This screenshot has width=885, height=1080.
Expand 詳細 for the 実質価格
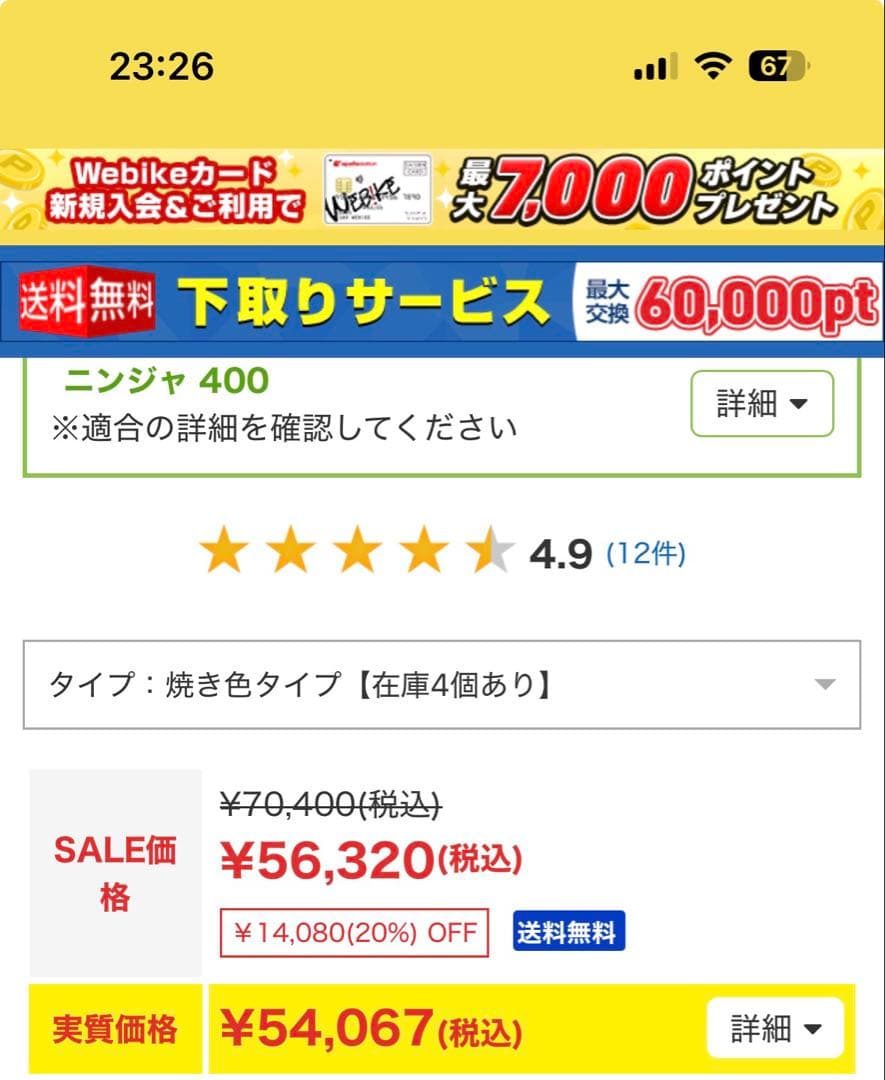point(775,1027)
